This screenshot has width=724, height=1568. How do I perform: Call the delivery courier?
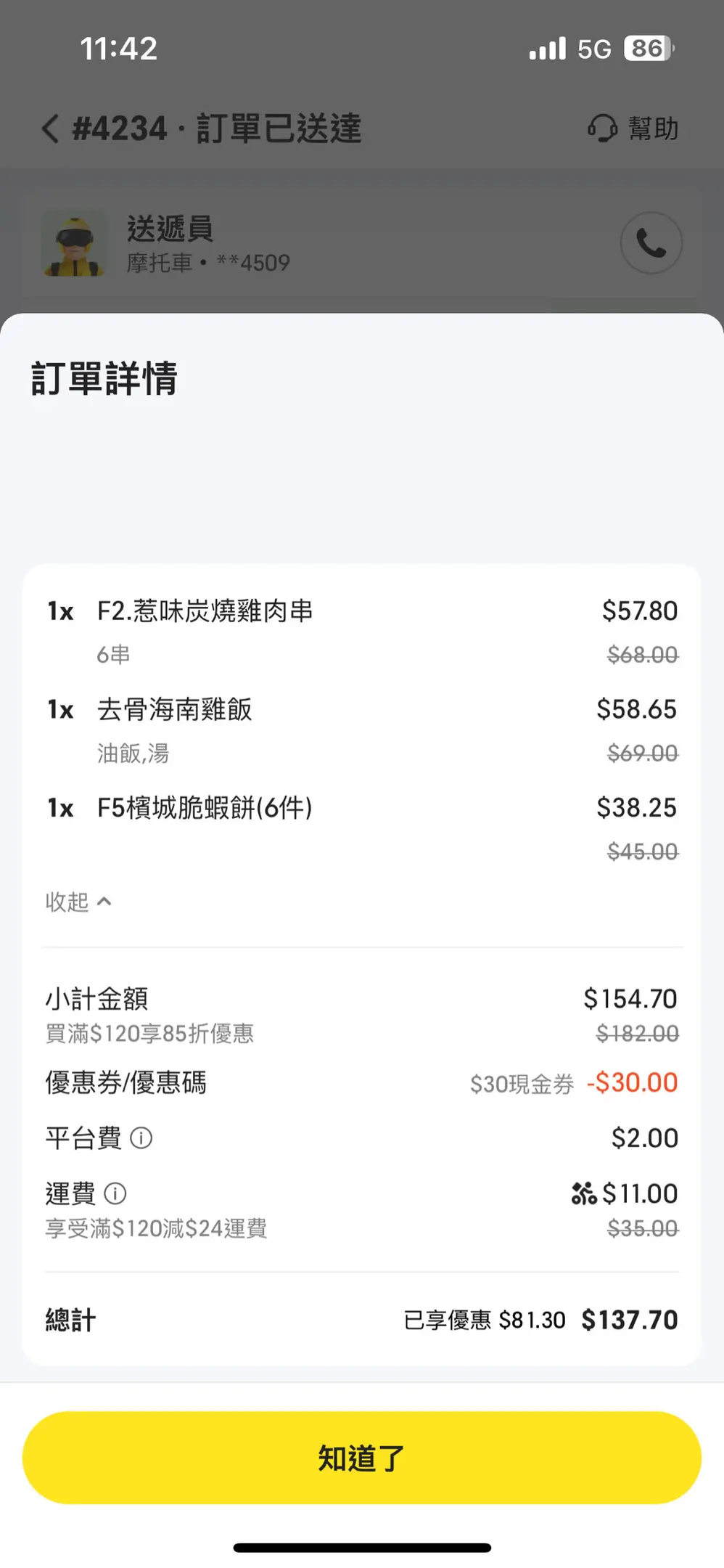(651, 242)
